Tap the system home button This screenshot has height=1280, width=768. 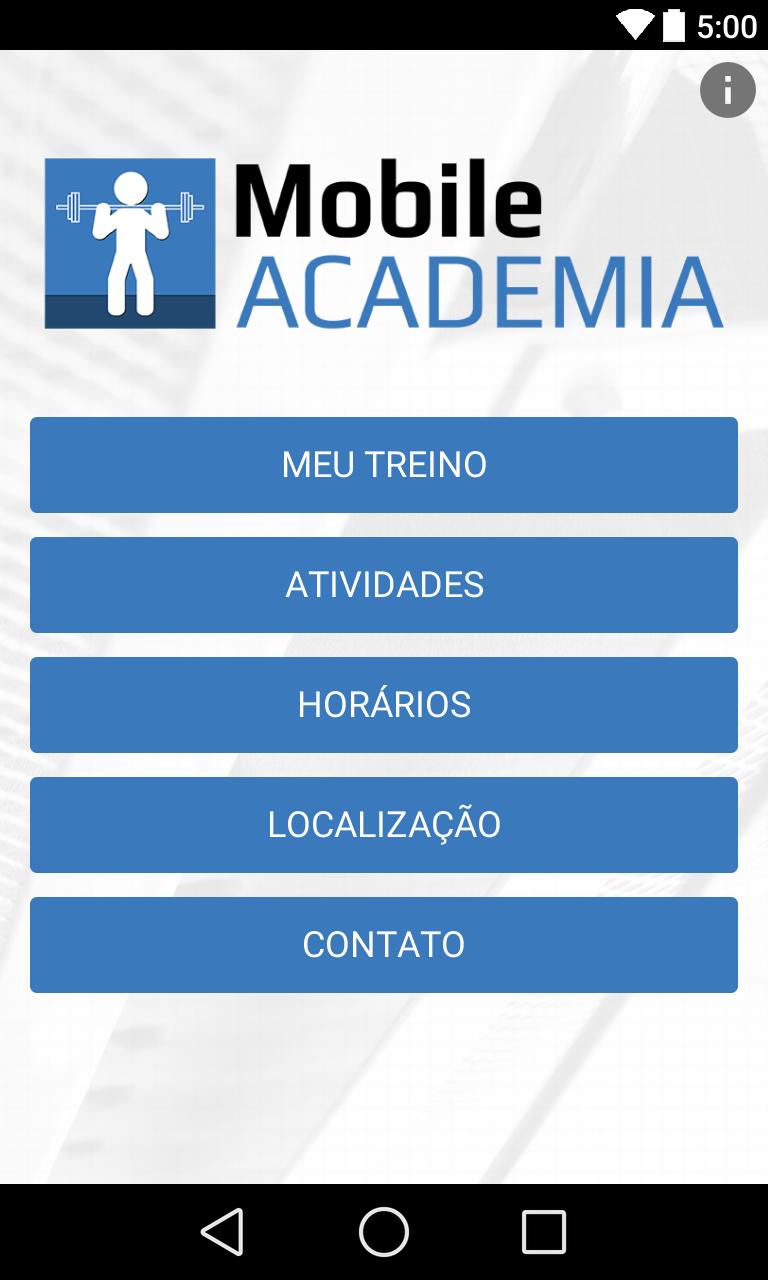click(384, 1231)
